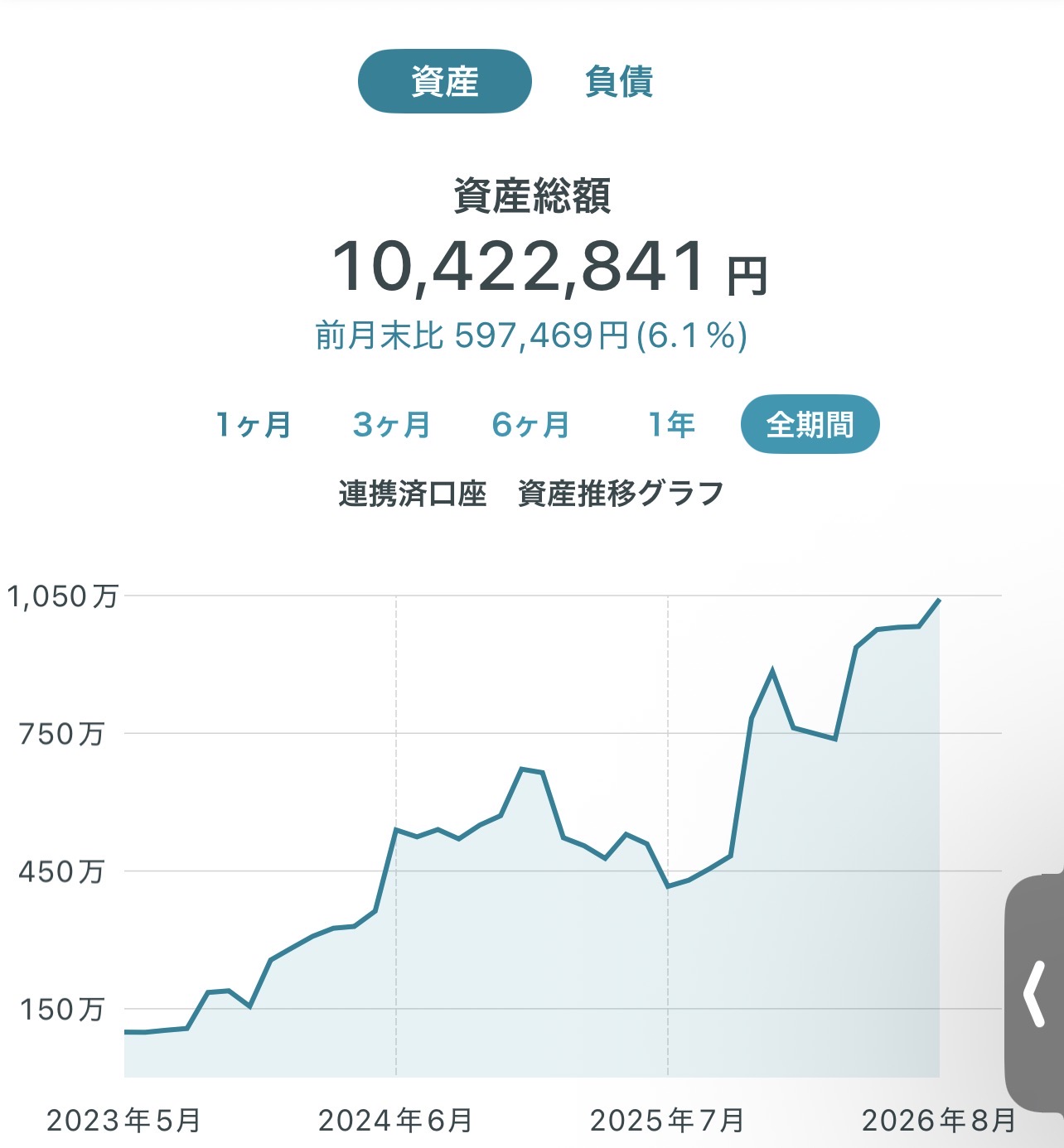The image size is (1064, 1148).
Task: Switch the graph to 1年
Action: coord(670,424)
